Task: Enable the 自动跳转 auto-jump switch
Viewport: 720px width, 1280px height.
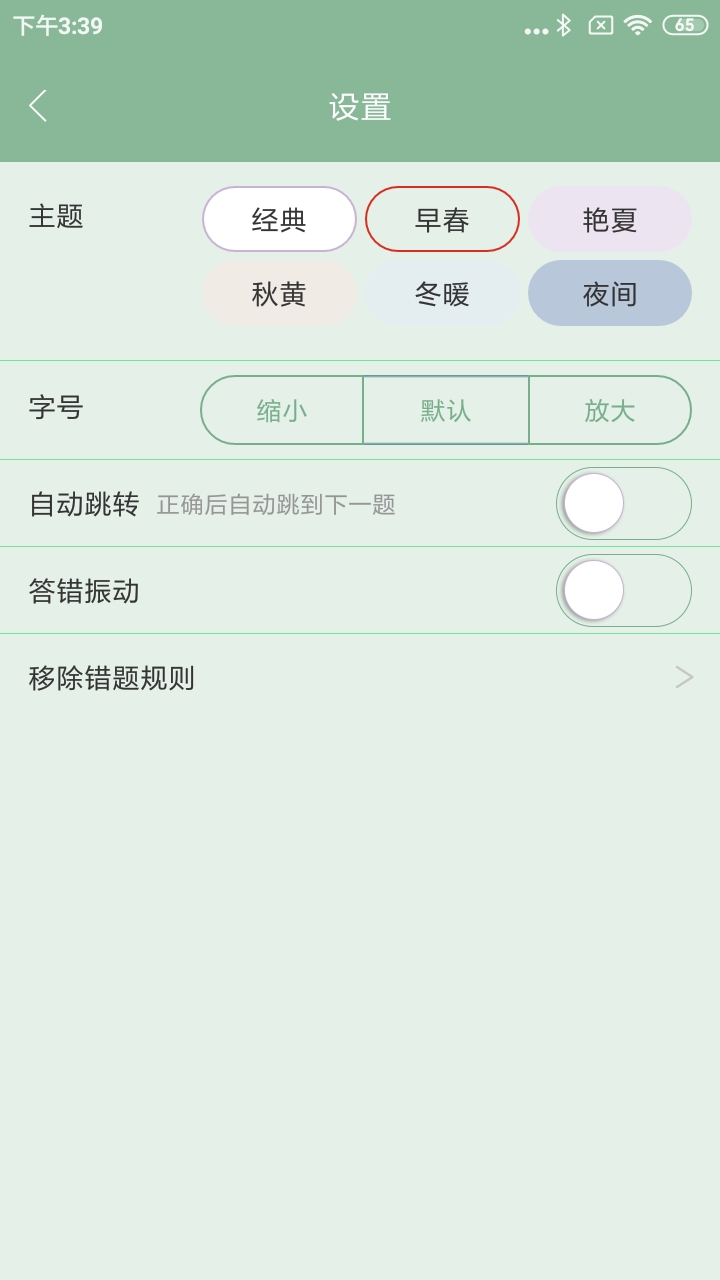Action: click(x=623, y=503)
